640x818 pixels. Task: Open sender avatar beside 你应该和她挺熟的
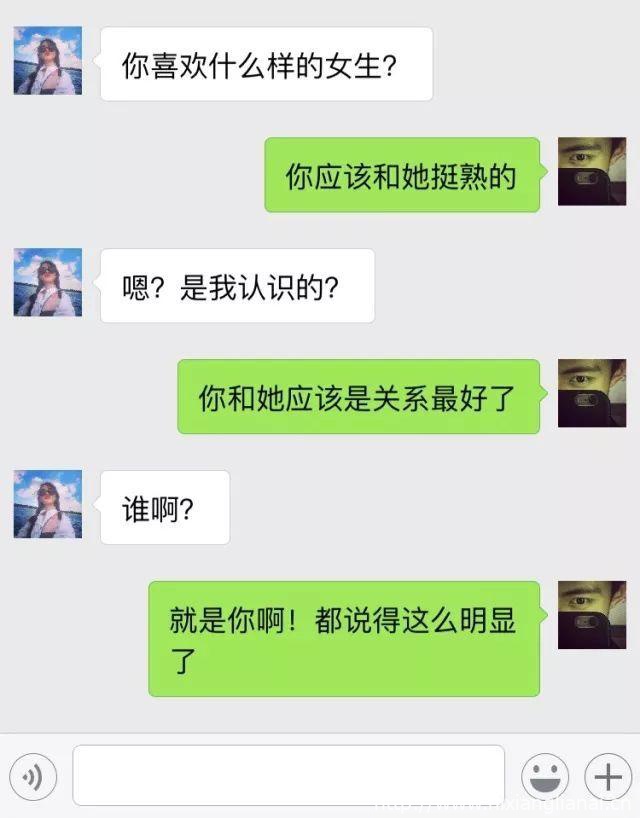tap(591, 172)
